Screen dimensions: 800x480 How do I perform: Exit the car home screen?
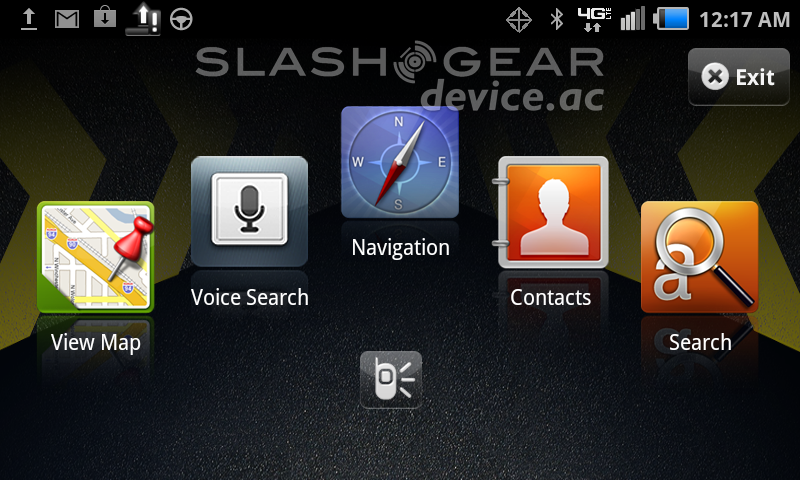click(738, 77)
